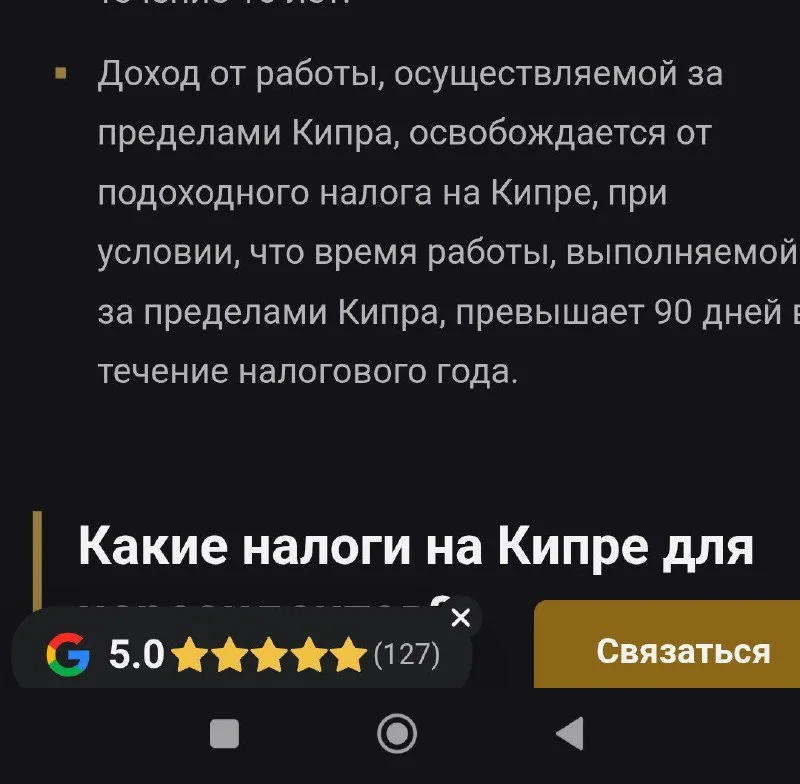The height and width of the screenshot is (784, 800).
Task: Go to the home screen
Action: click(397, 735)
